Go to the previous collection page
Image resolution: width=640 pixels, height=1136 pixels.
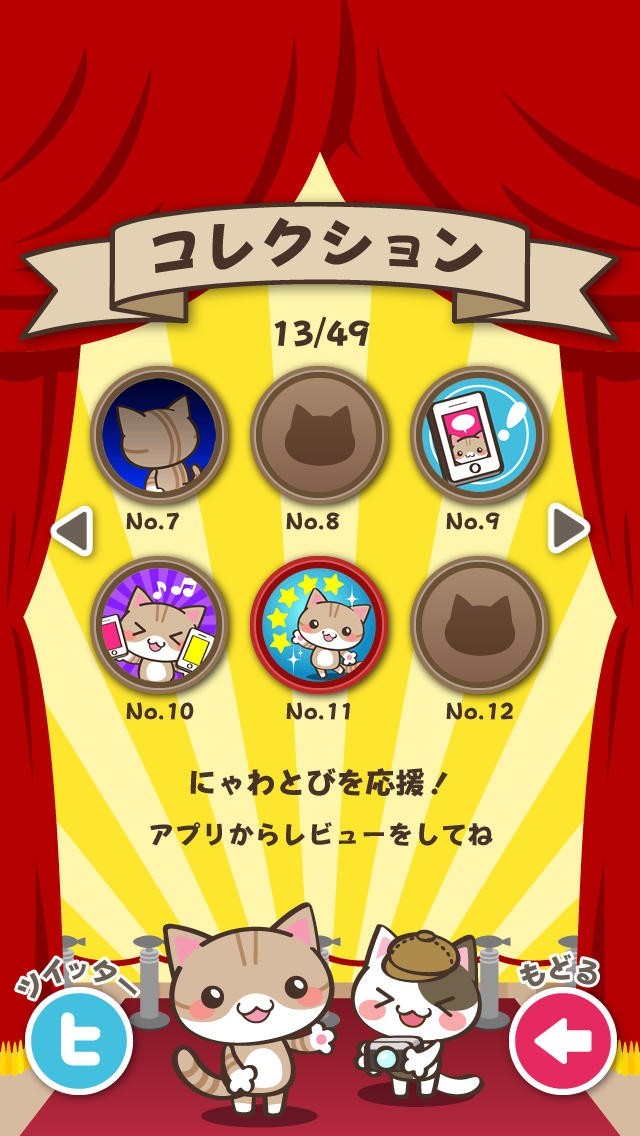tap(72, 531)
